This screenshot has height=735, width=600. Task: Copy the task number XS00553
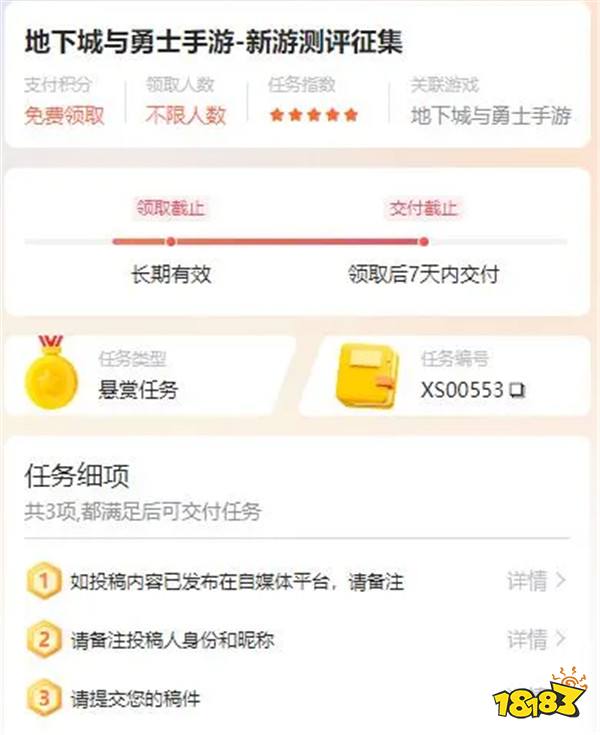[517, 391]
